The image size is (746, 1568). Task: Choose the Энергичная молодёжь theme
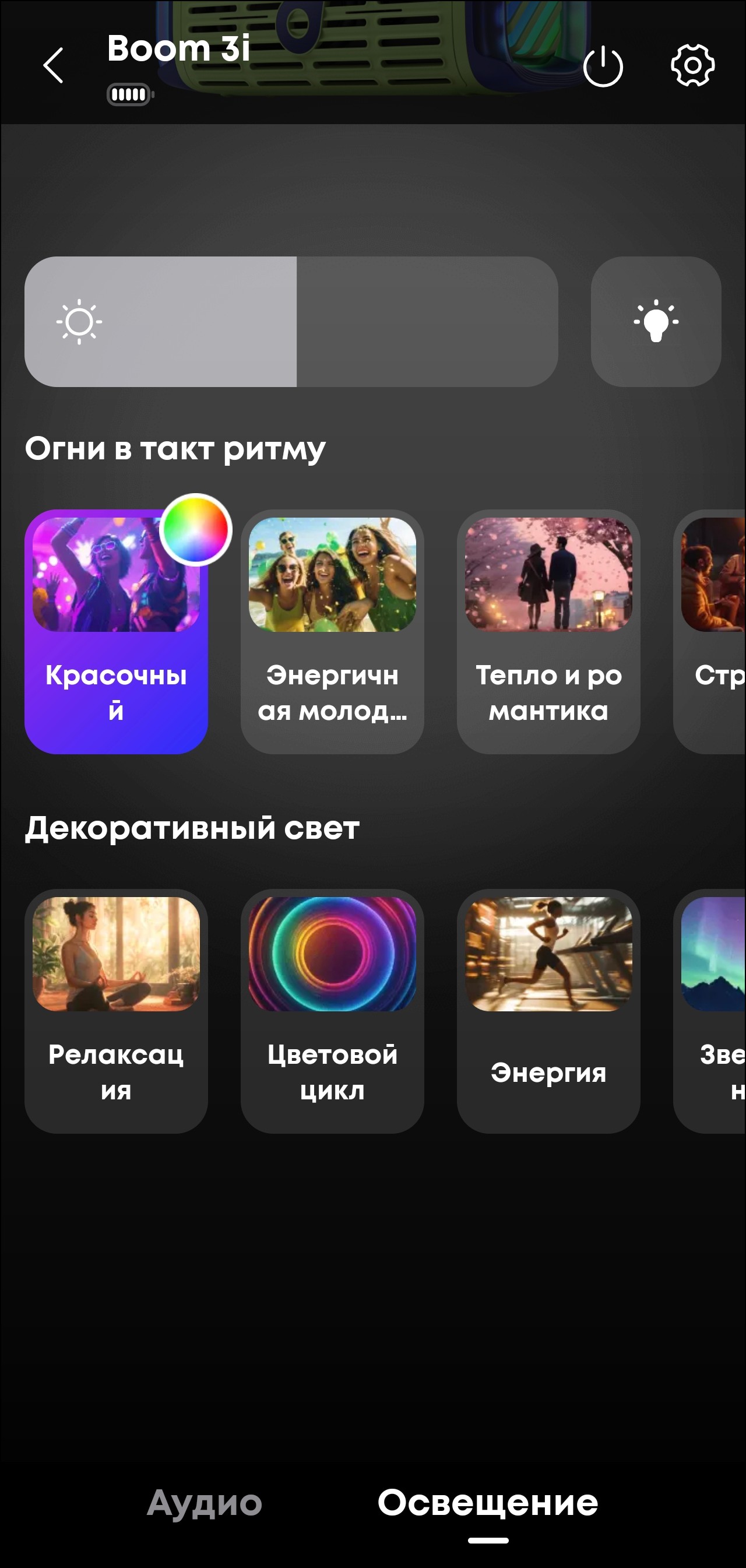tap(332, 631)
